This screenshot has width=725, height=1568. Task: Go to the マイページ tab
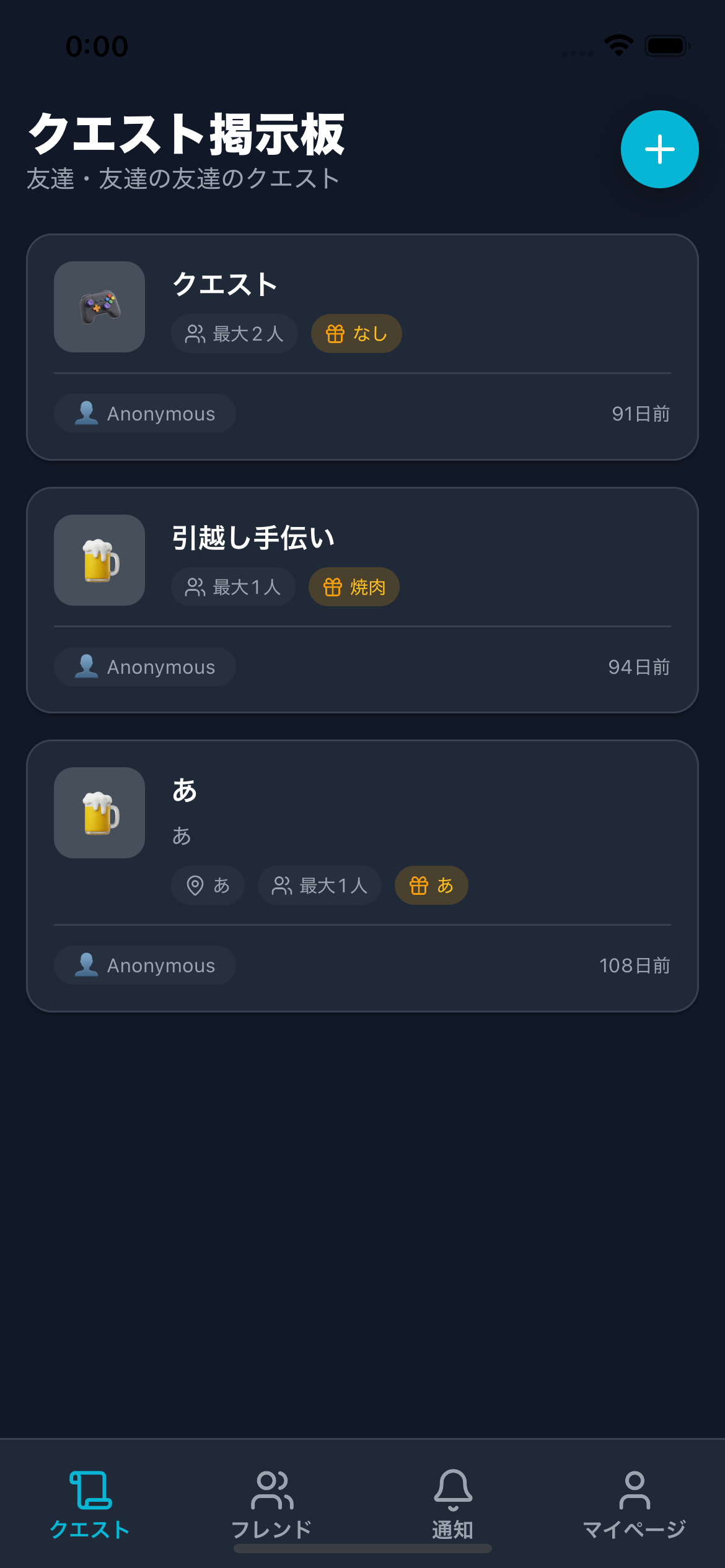pyautogui.click(x=634, y=1504)
